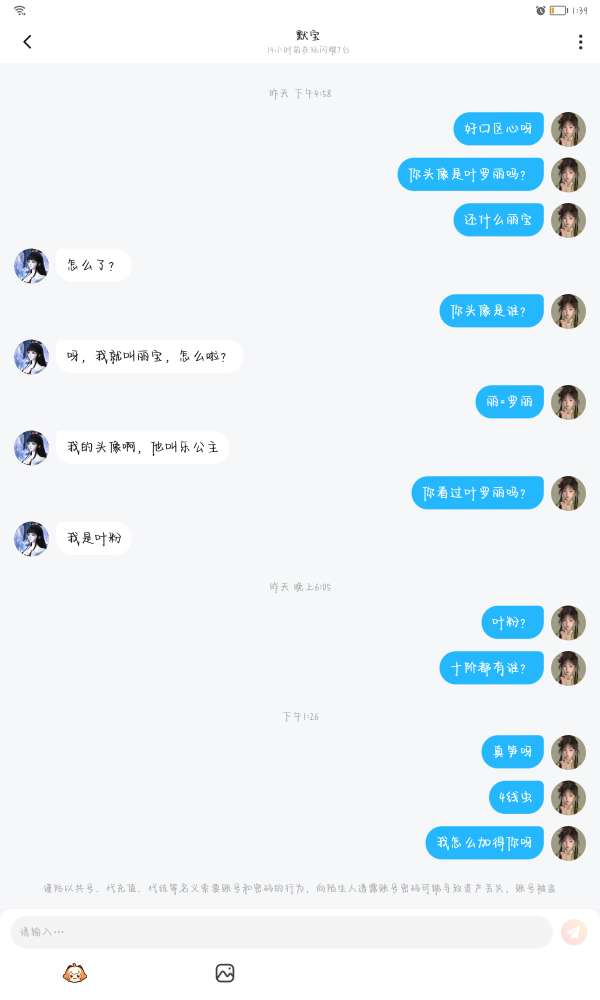Open the image picker icon
Image resolution: width=600 pixels, height=1000 pixels.
click(x=225, y=973)
